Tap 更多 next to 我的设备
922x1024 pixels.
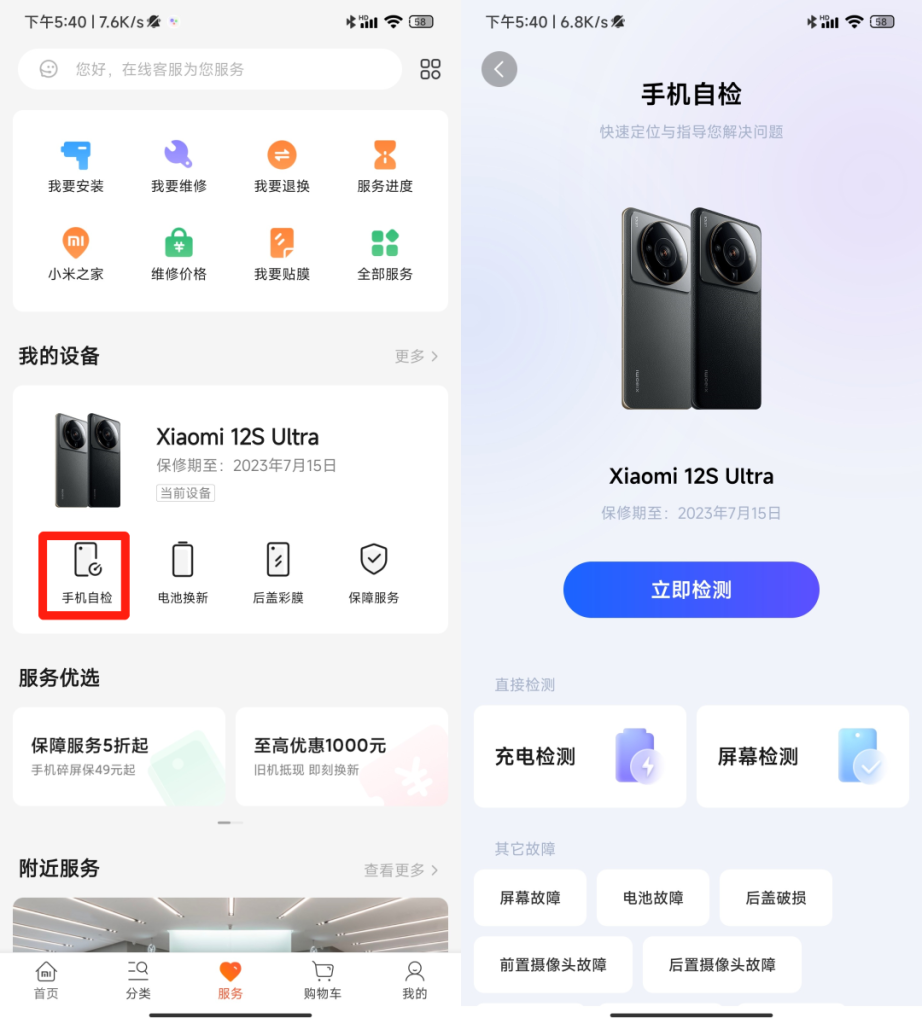click(416, 356)
